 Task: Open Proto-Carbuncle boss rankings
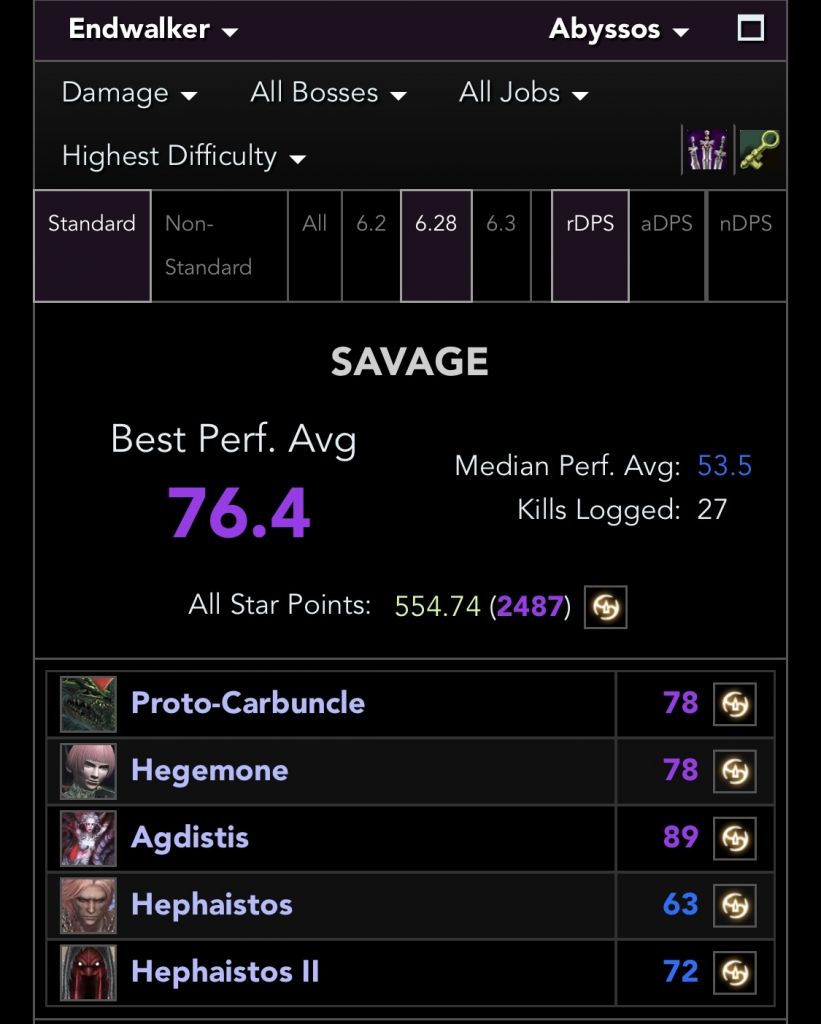(x=247, y=703)
